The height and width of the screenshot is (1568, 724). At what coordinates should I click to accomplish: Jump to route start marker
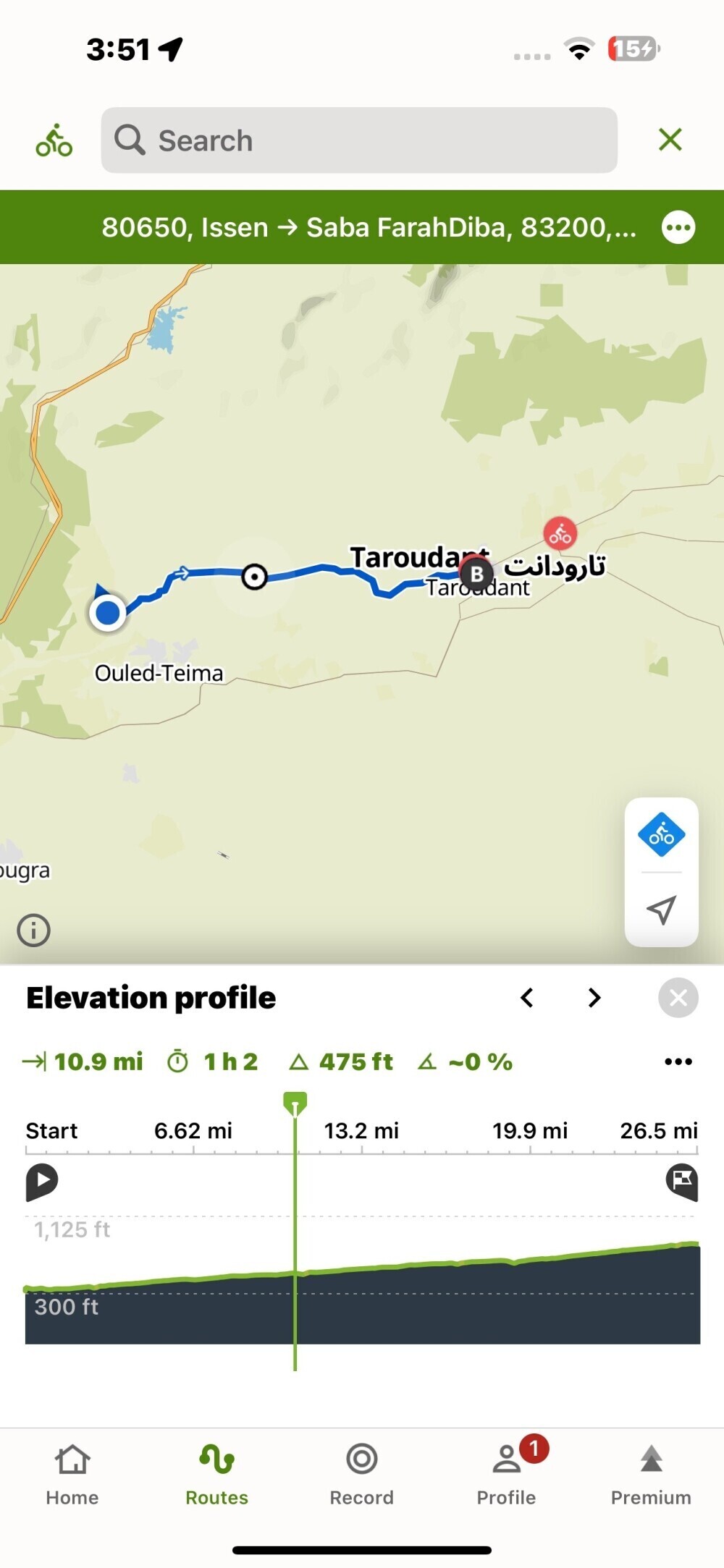[x=42, y=1182]
